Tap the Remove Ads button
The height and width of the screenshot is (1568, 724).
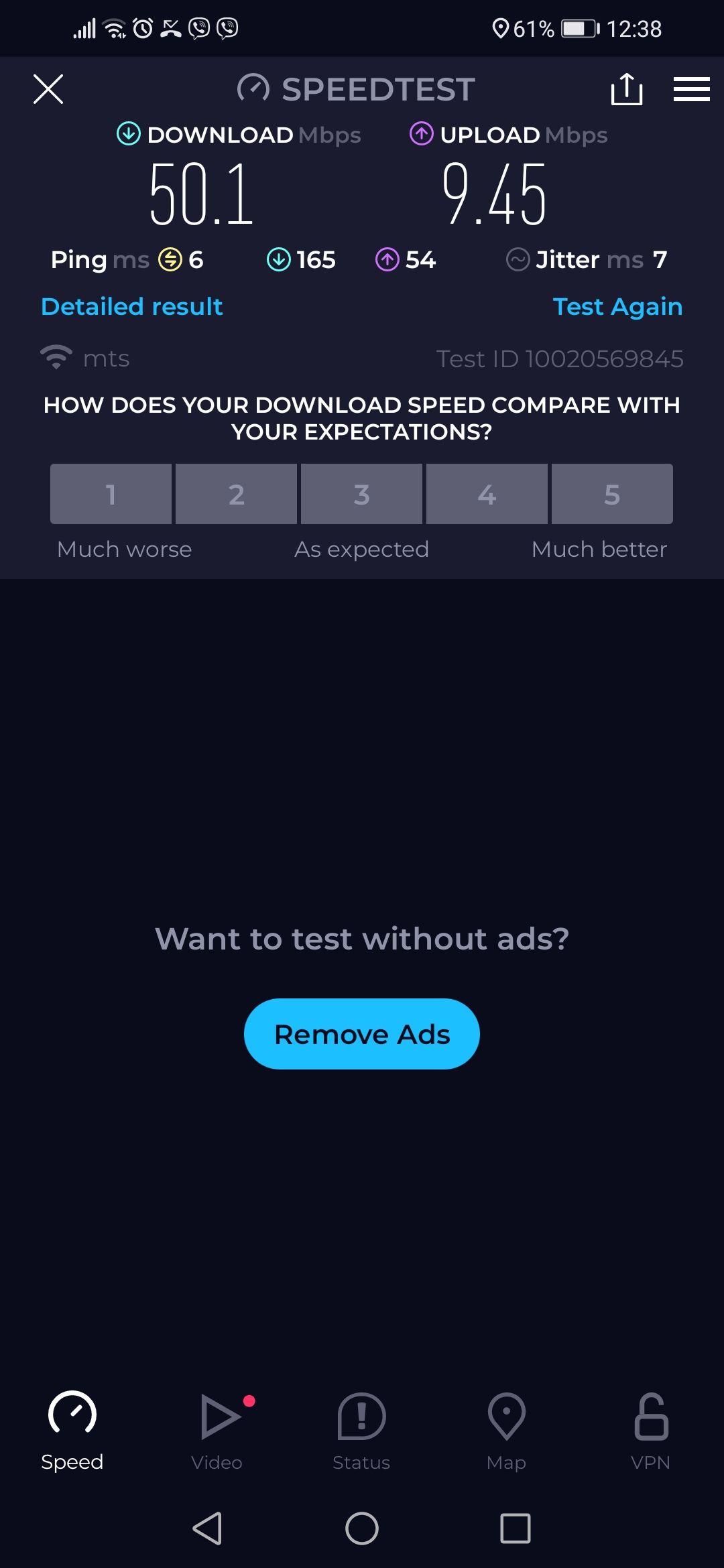tap(361, 1034)
